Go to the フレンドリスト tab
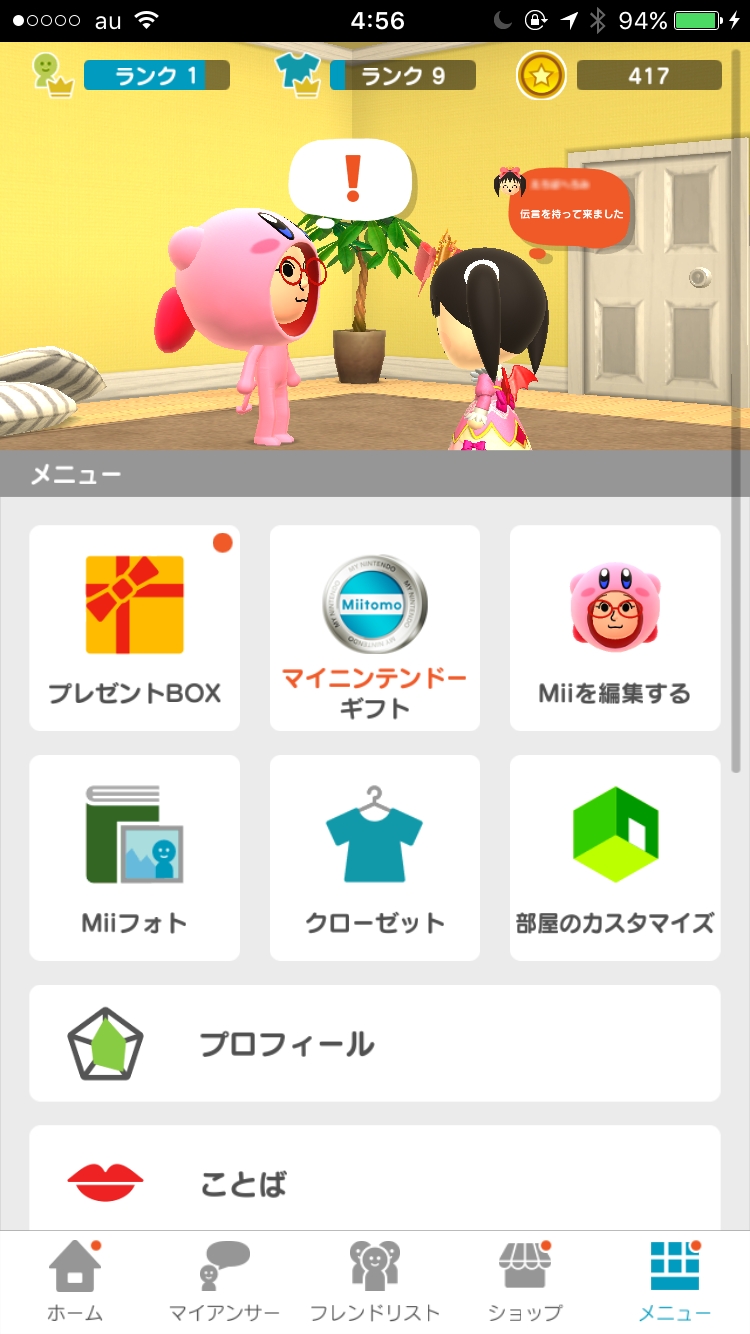This screenshot has width=750, height=1334. (375, 1282)
